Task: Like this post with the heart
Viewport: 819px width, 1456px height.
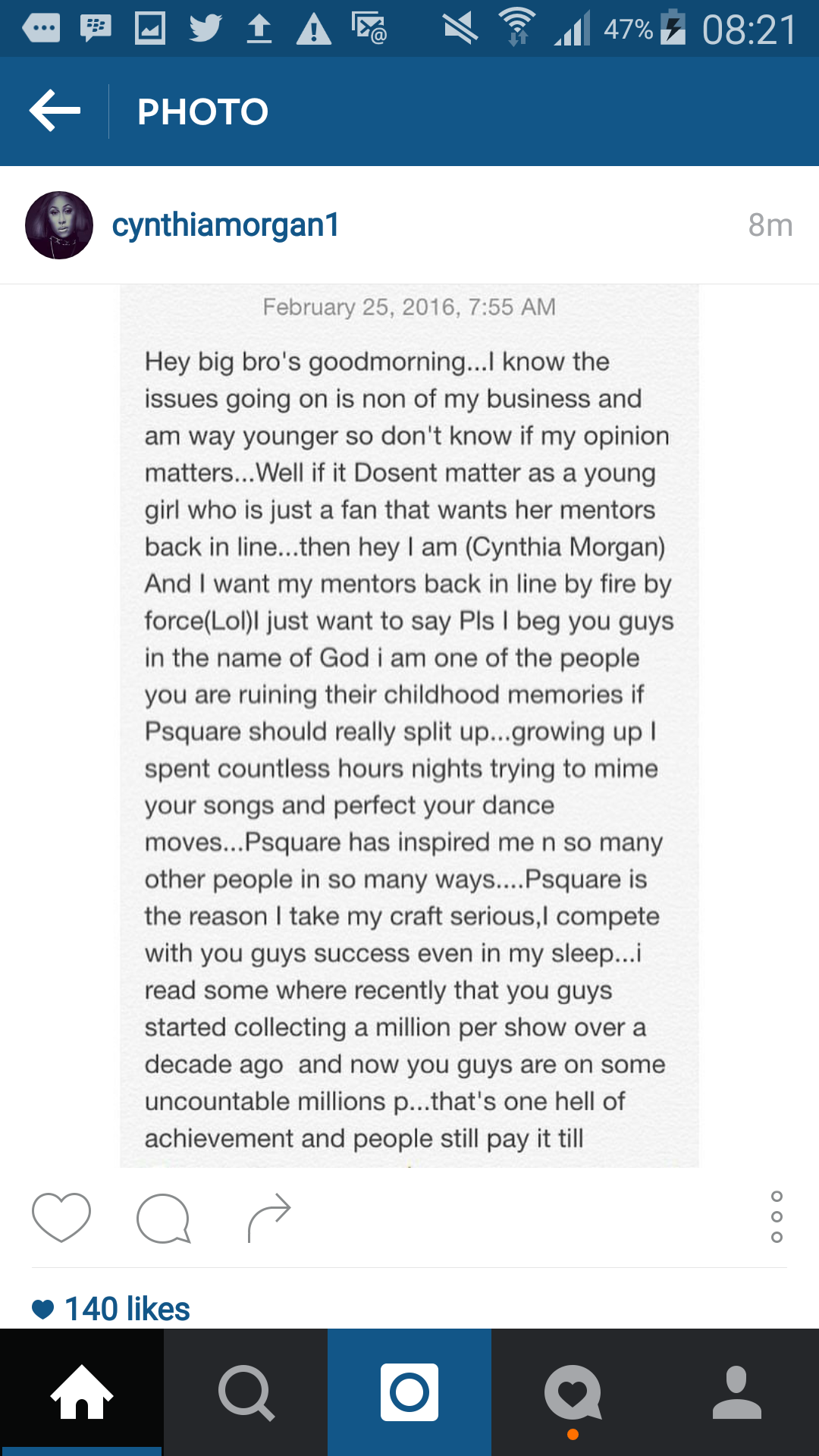Action: click(61, 1216)
